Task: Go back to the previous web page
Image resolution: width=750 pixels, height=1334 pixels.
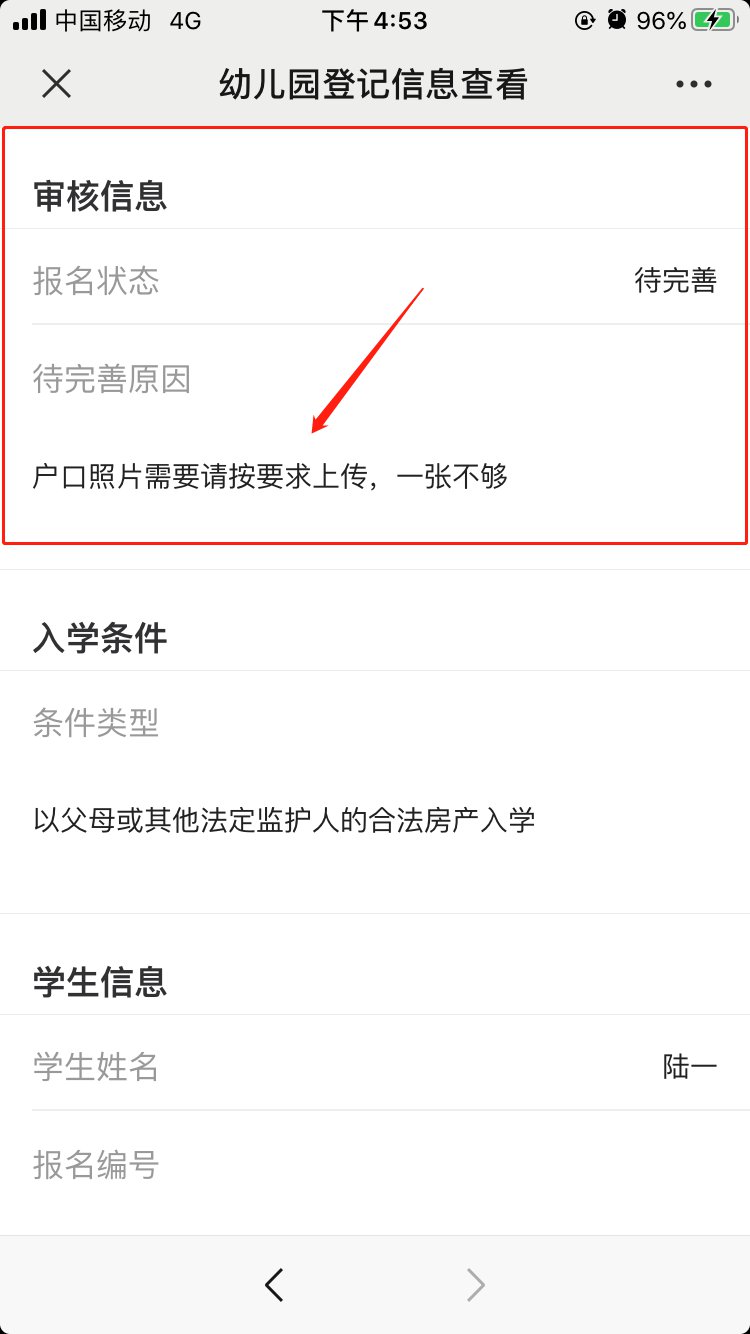Action: 274,1284
